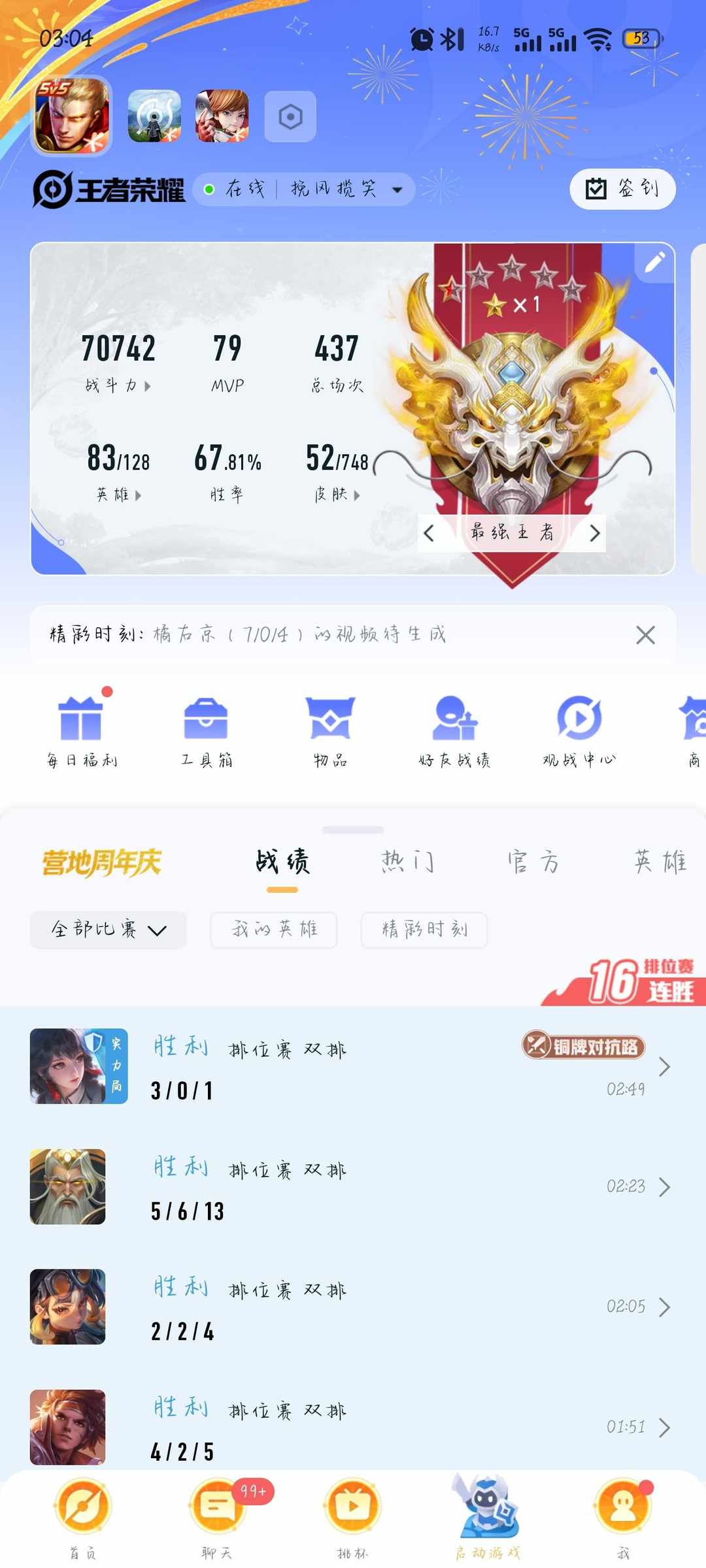
Task: Select the 我的英雄 filter button
Action: pyautogui.click(x=273, y=930)
